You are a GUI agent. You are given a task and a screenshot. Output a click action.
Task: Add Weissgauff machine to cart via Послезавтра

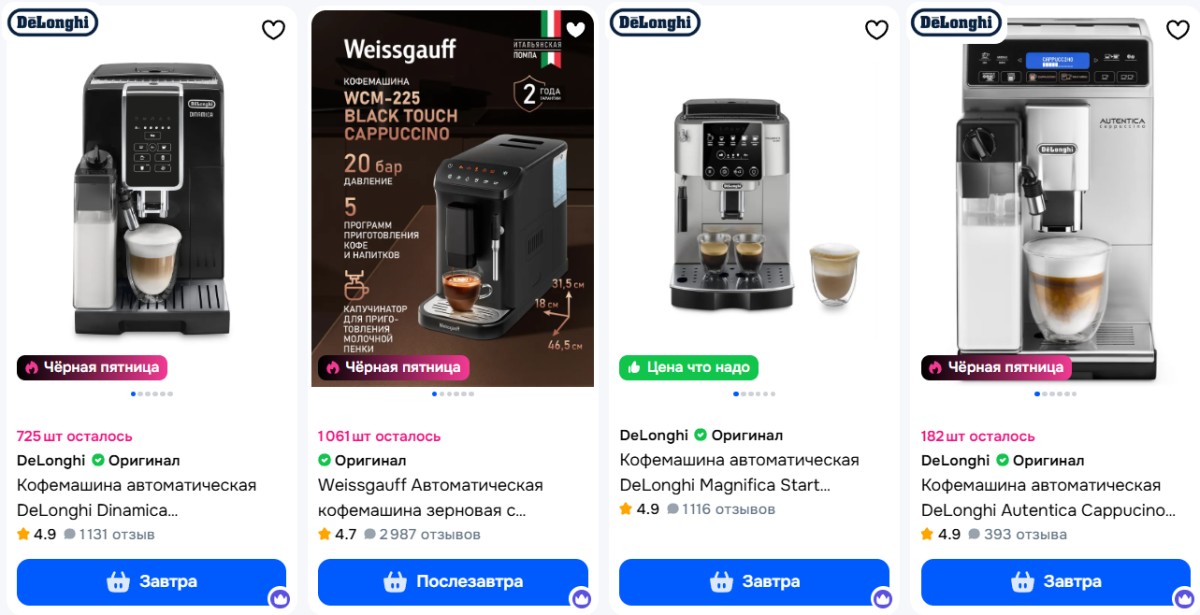pos(453,582)
